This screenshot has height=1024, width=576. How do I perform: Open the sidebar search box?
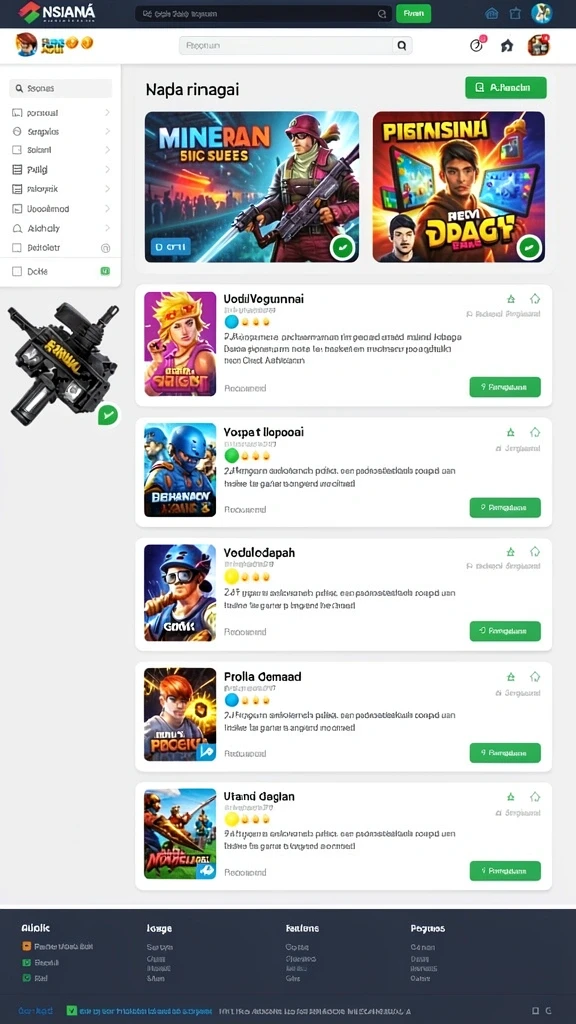pyautogui.click(x=61, y=88)
